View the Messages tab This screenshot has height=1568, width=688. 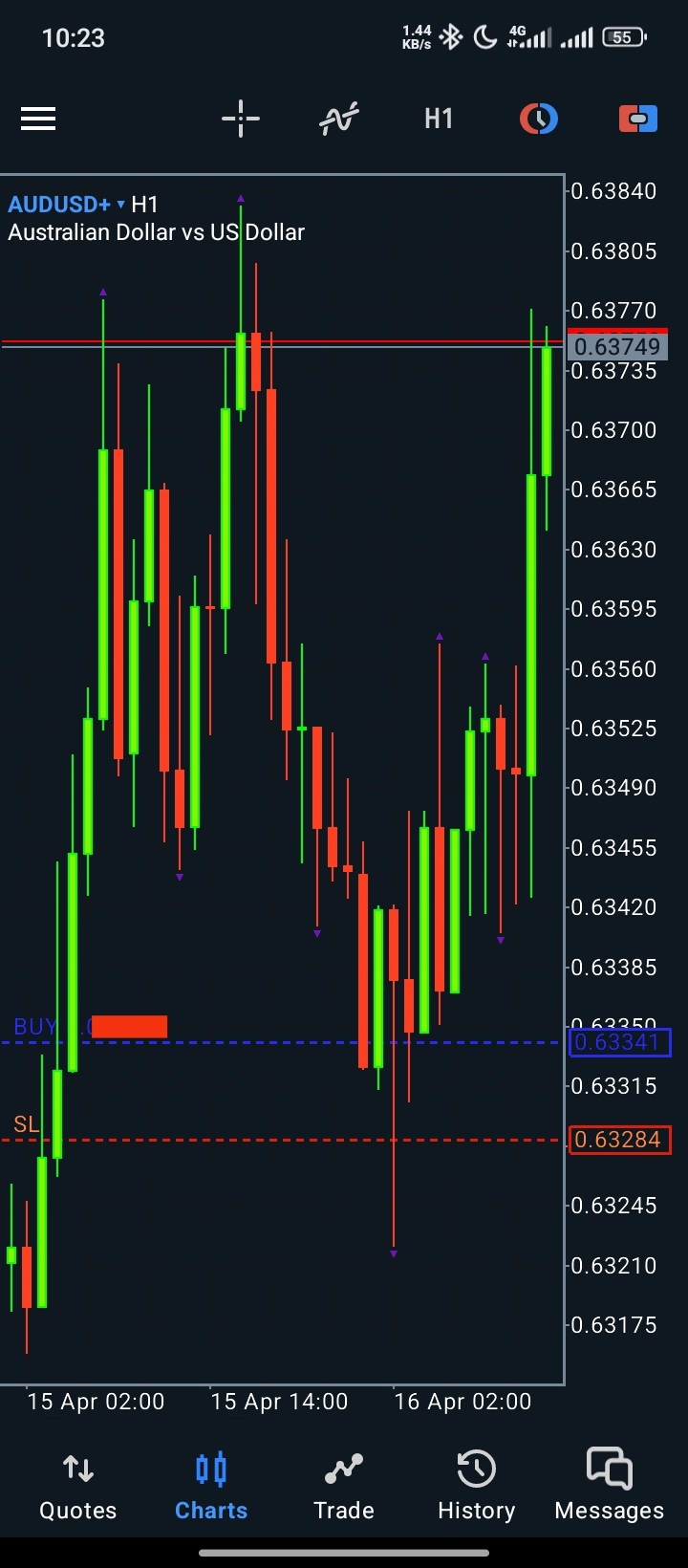coord(610,1487)
